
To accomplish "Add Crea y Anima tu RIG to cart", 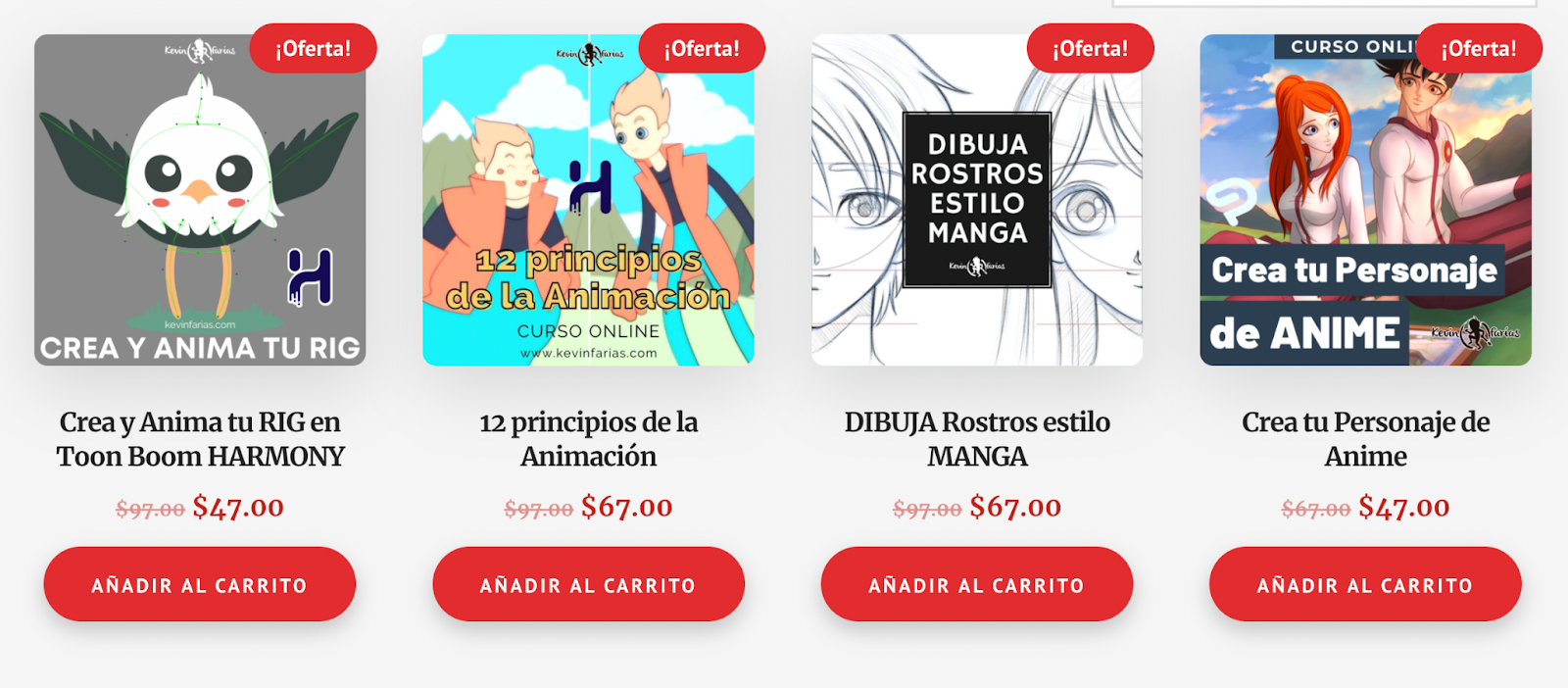I will (200, 584).
